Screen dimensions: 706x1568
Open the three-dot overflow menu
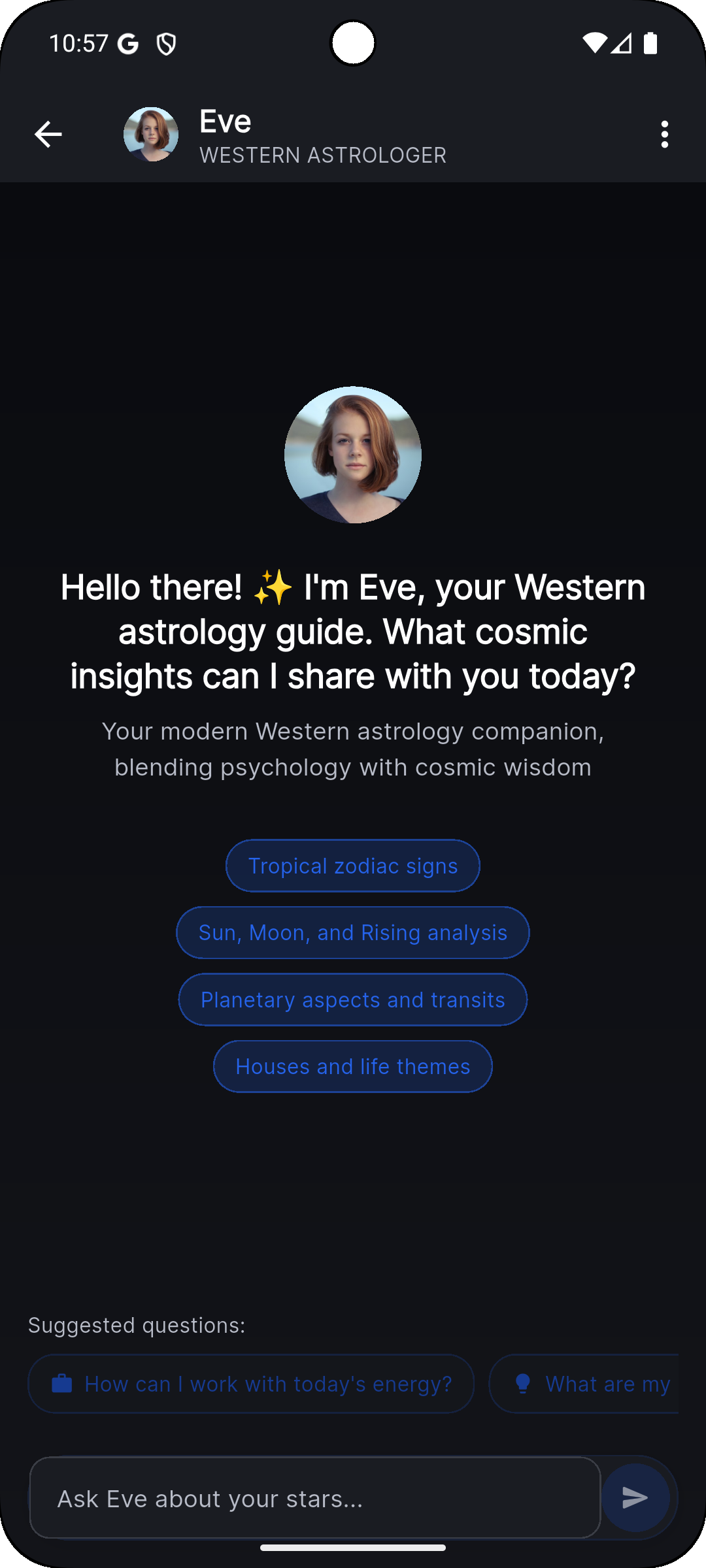[664, 135]
